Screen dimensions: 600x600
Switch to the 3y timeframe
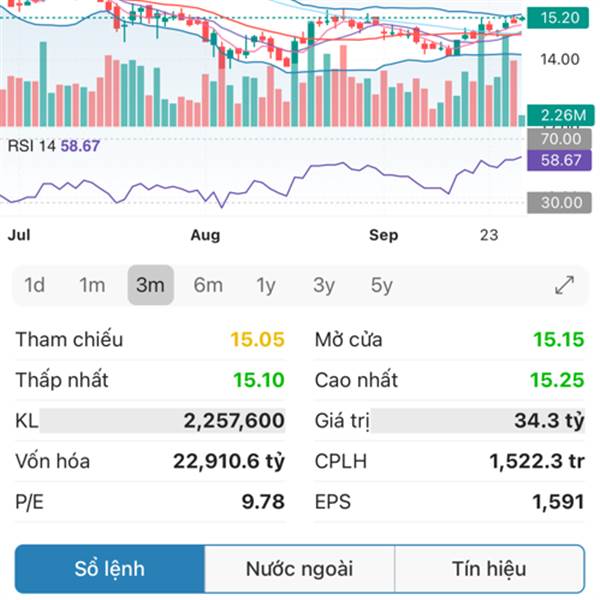[x=323, y=285]
